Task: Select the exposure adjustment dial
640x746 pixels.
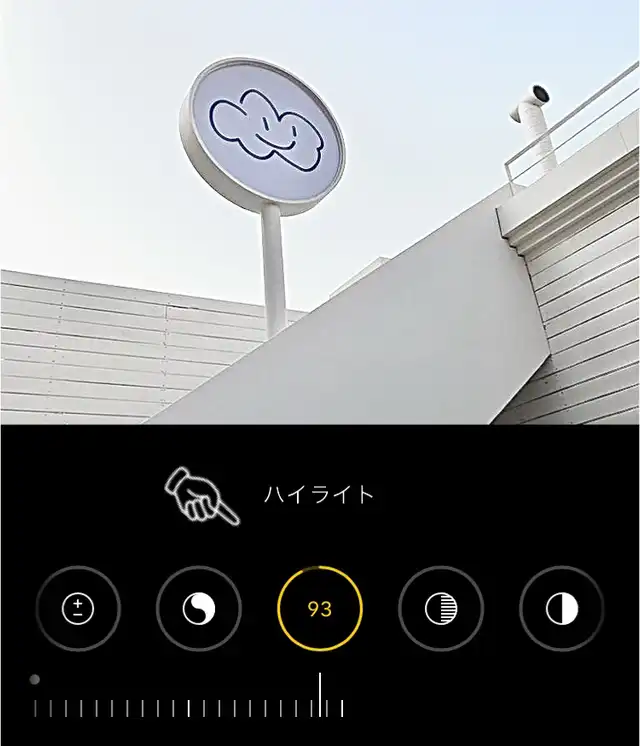Action: click(x=78, y=609)
